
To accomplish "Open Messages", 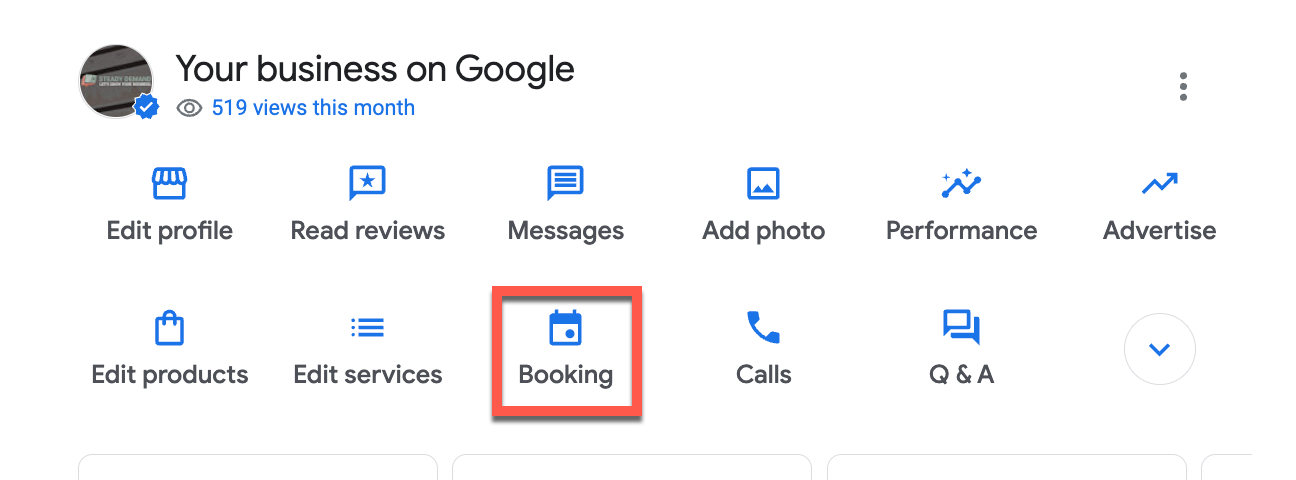I will pos(565,205).
